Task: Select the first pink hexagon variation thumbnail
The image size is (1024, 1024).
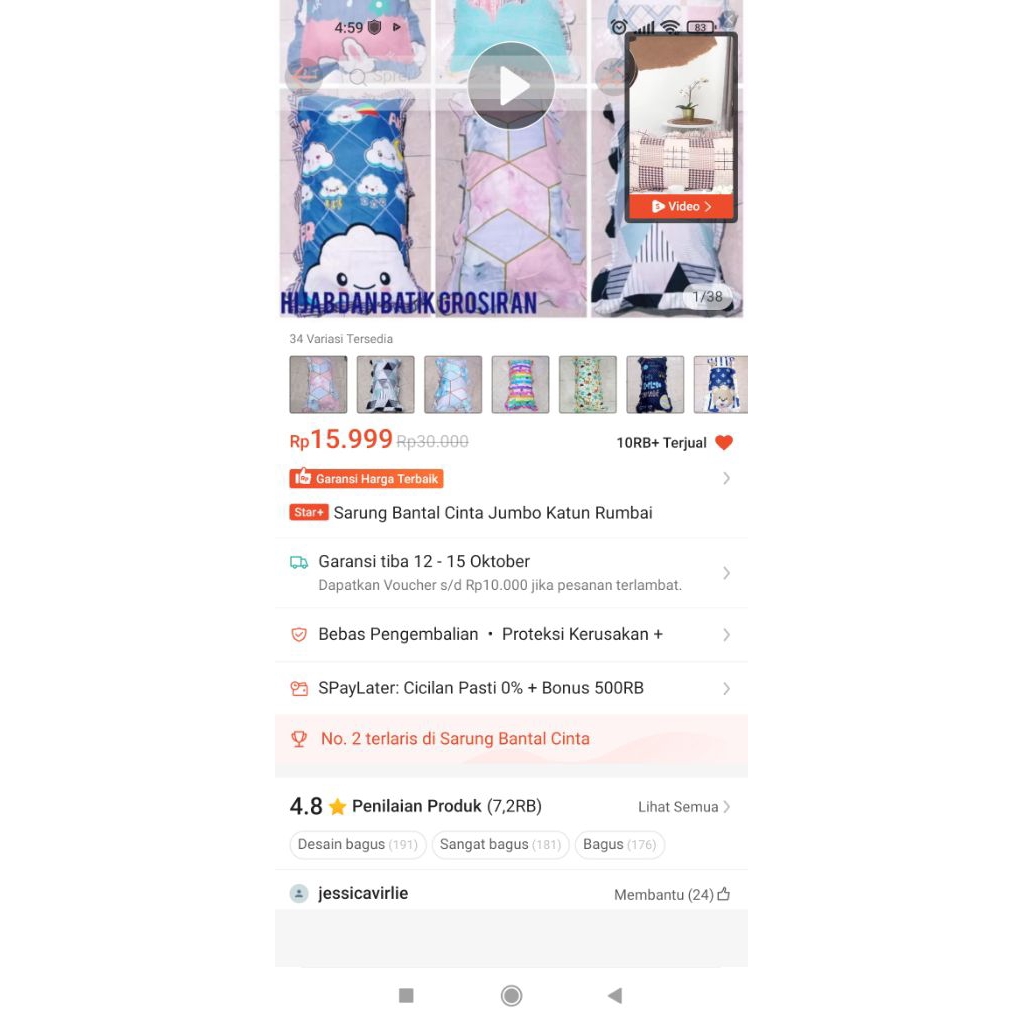Action: [x=318, y=385]
